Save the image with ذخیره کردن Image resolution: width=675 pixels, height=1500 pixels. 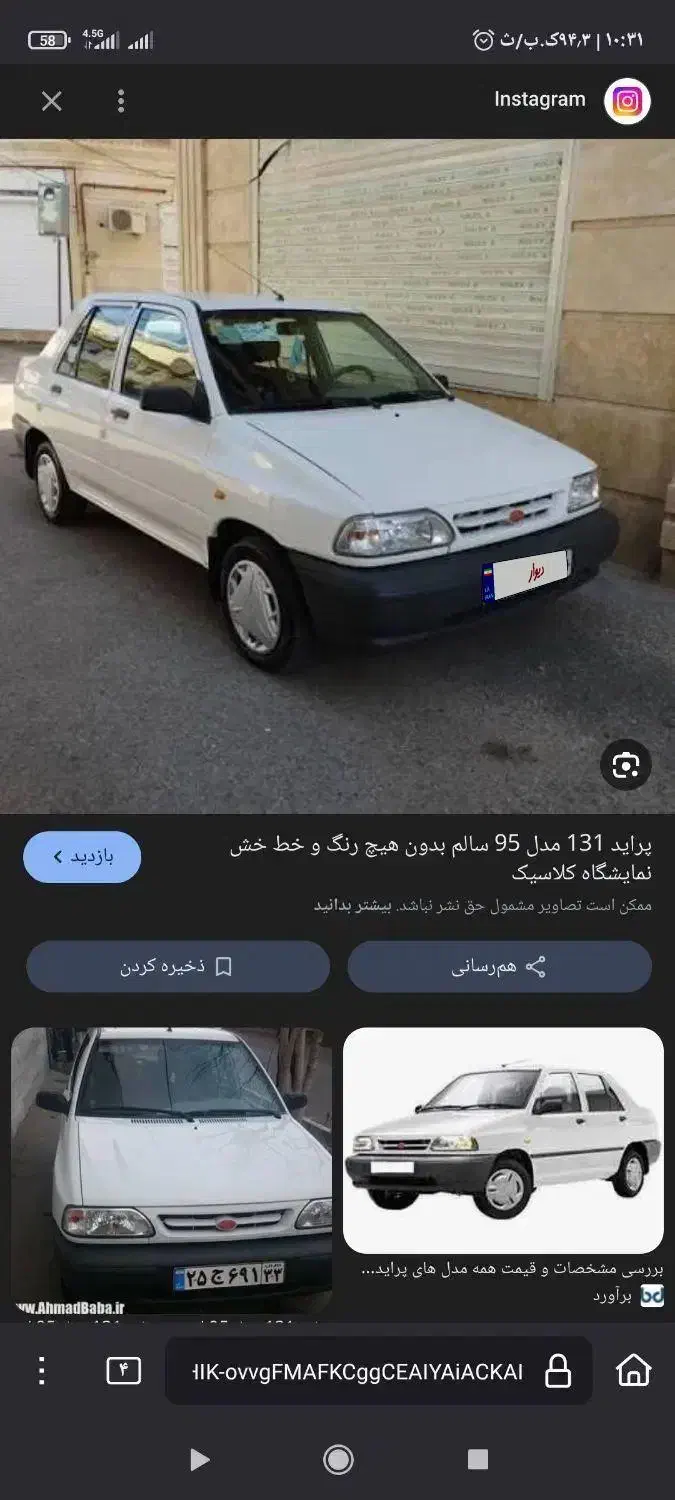[x=178, y=967]
